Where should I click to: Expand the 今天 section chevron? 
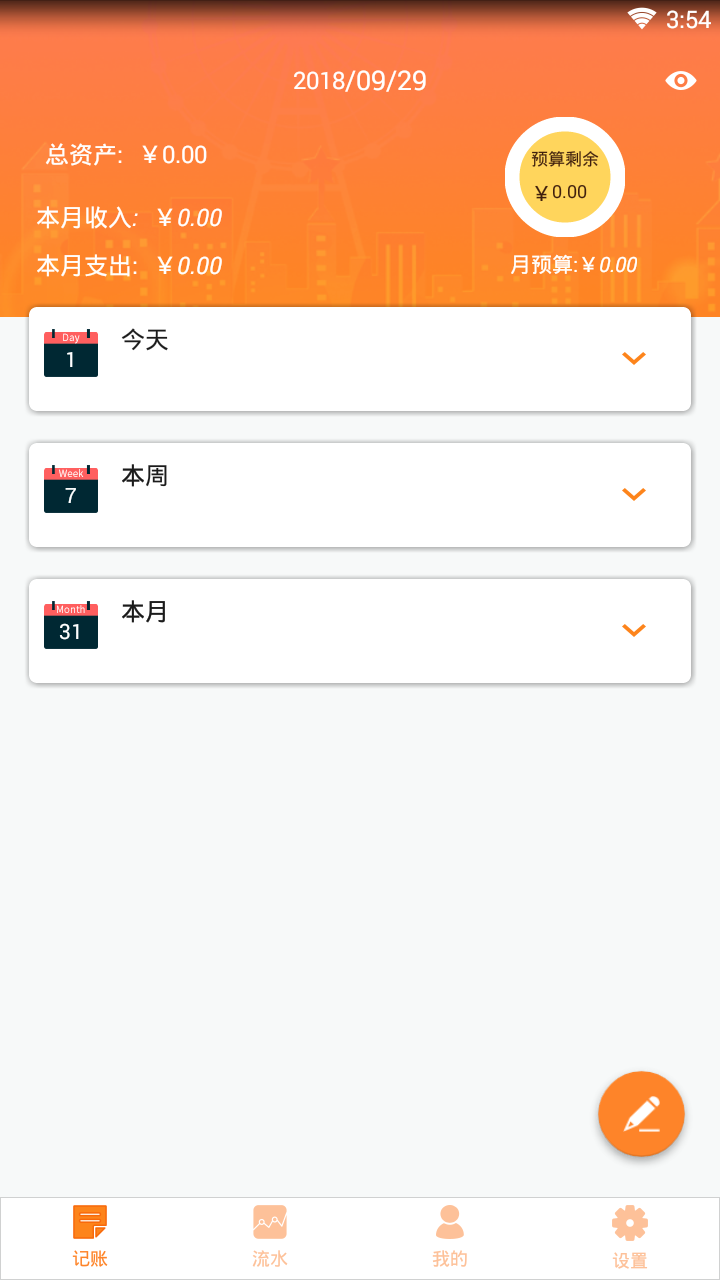tap(633, 358)
